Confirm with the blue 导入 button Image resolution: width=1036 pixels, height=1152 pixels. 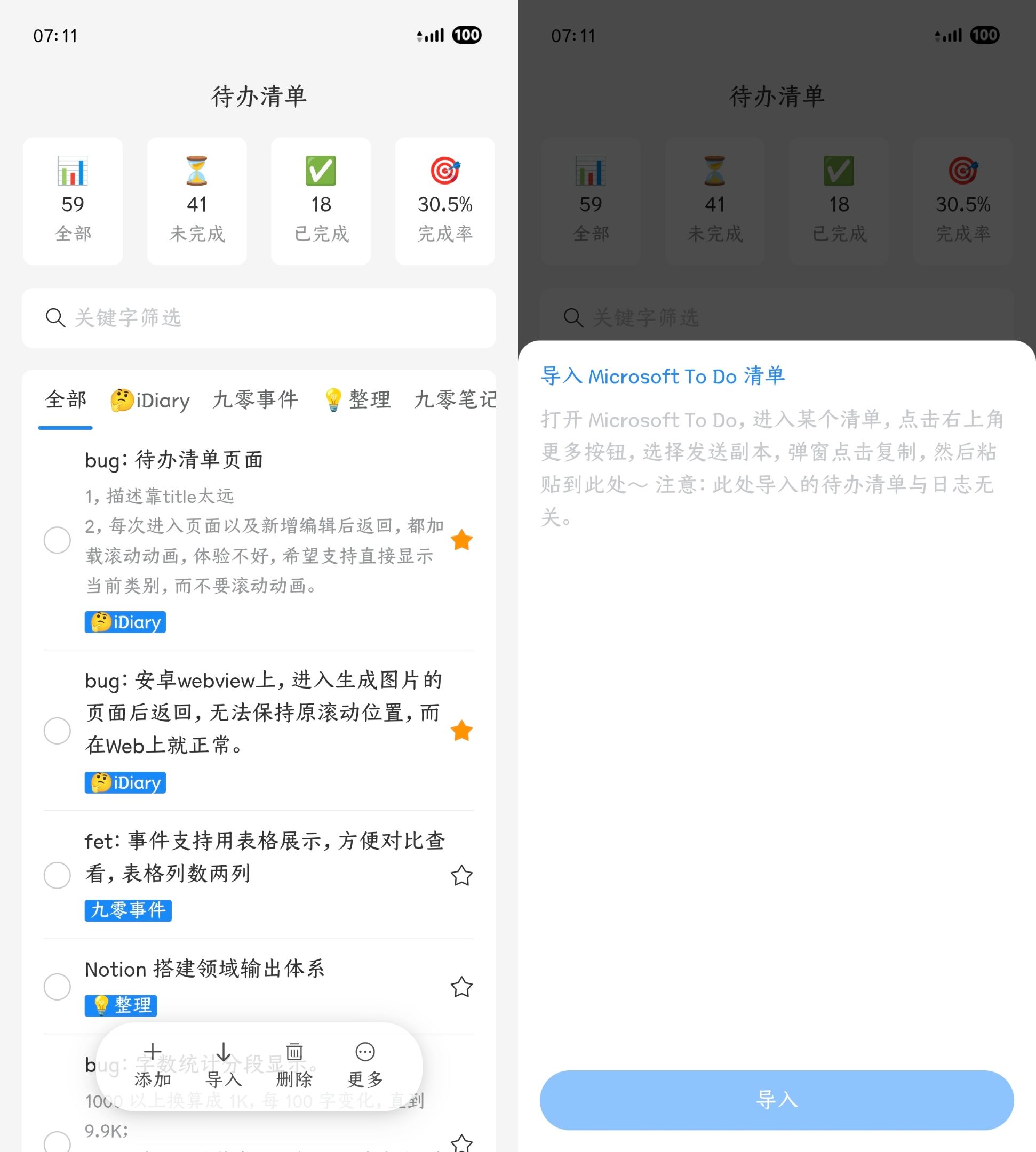776,1100
